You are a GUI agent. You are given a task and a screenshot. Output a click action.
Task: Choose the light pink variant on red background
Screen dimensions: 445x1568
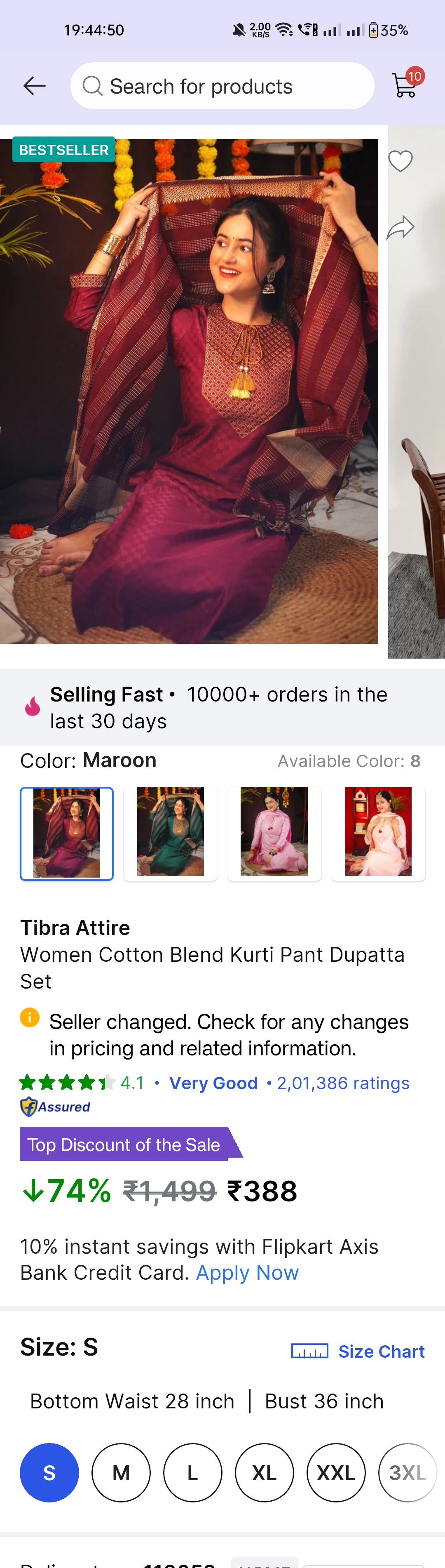[x=377, y=833]
